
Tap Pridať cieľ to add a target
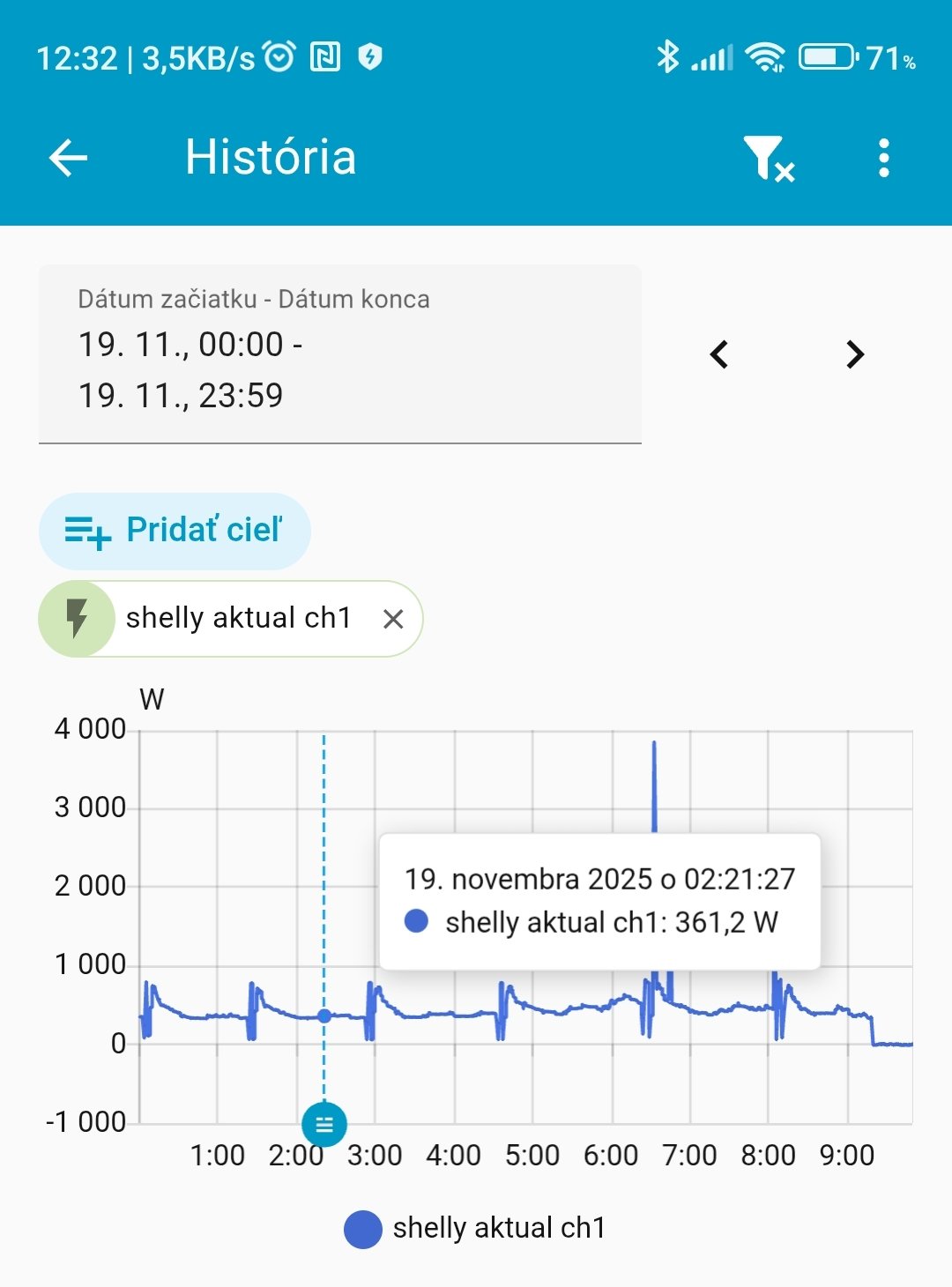point(175,531)
